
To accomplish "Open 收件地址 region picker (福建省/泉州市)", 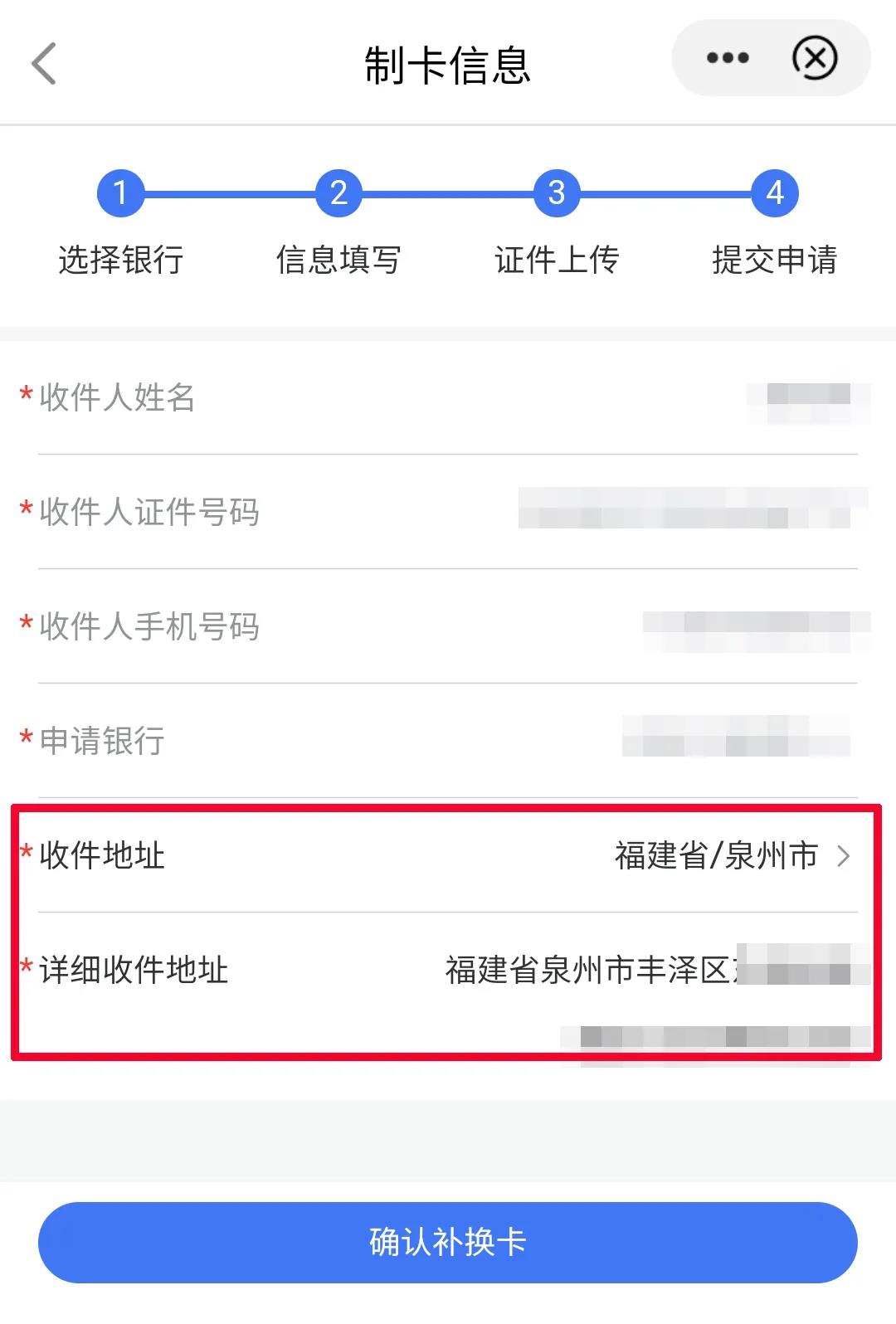I will 730,855.
